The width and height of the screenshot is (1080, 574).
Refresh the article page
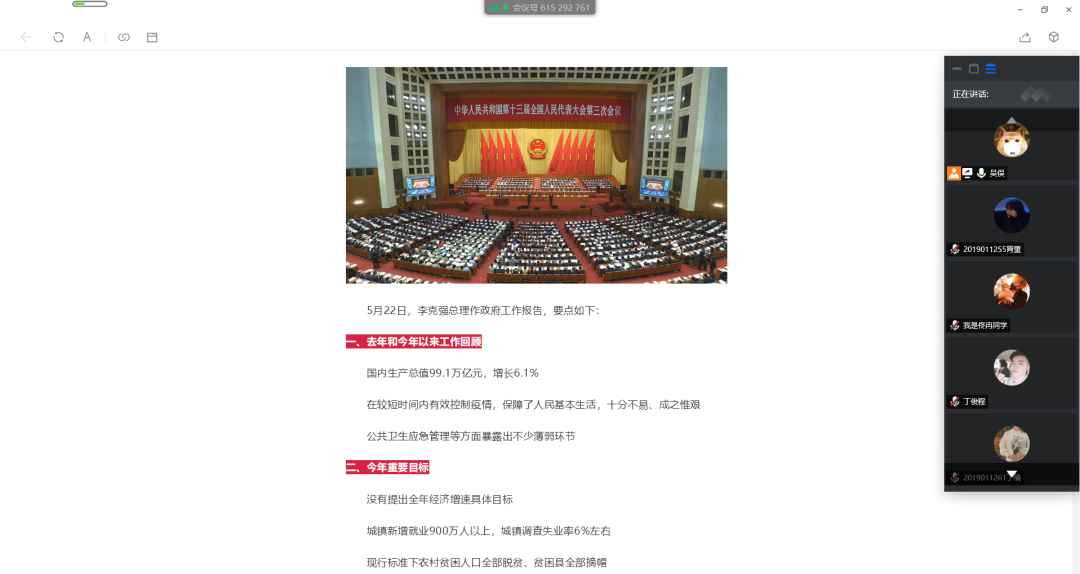[58, 37]
